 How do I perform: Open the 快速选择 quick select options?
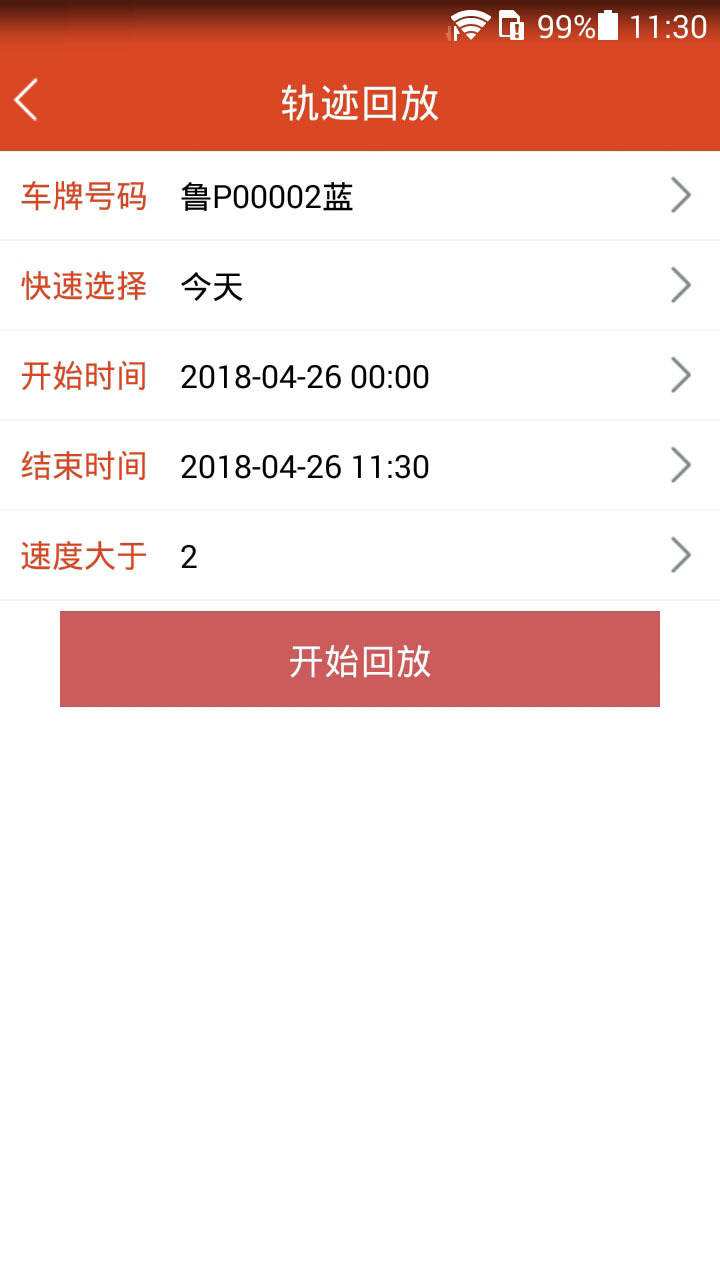tap(681, 285)
